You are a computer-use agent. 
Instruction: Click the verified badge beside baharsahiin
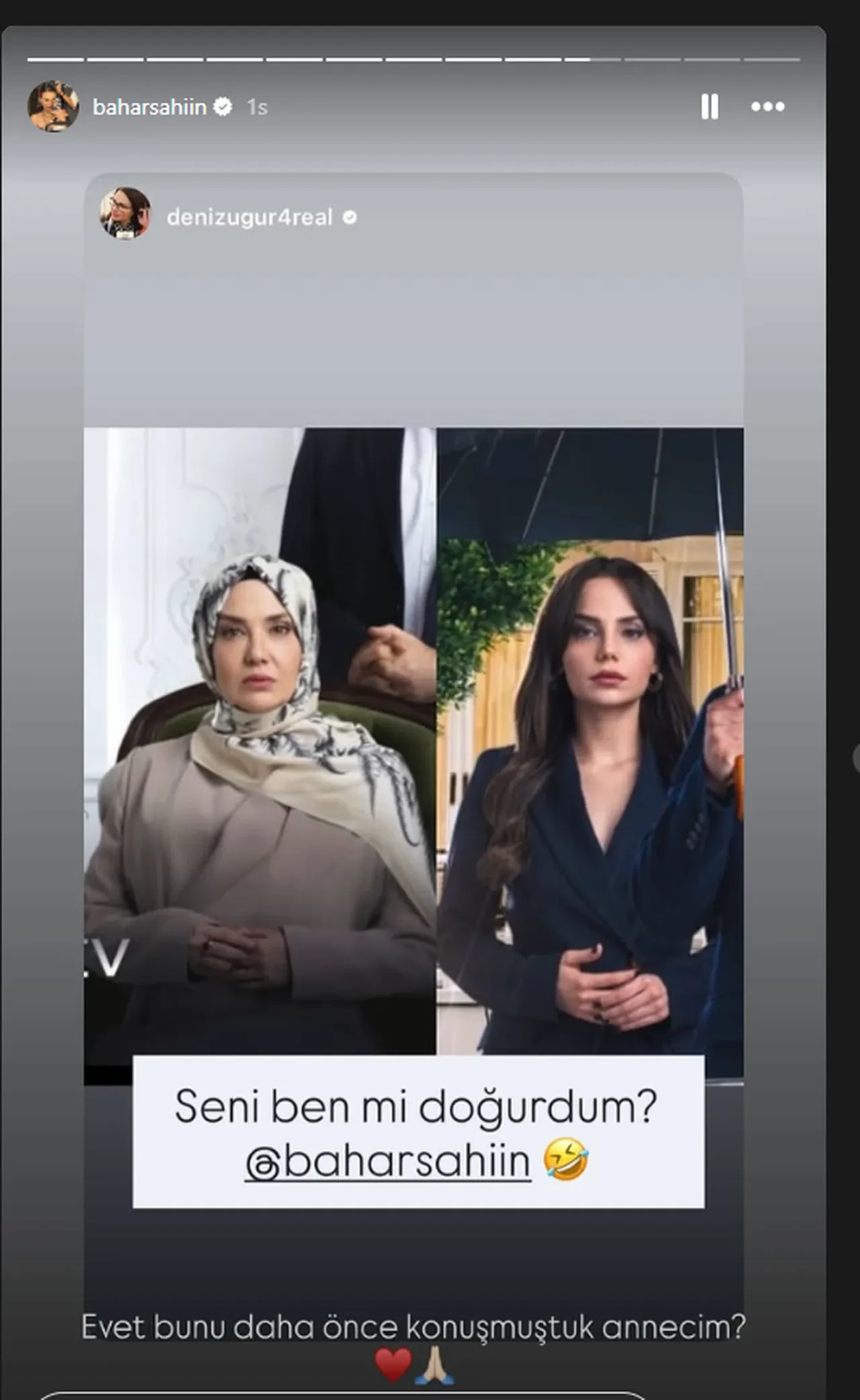tap(222, 105)
